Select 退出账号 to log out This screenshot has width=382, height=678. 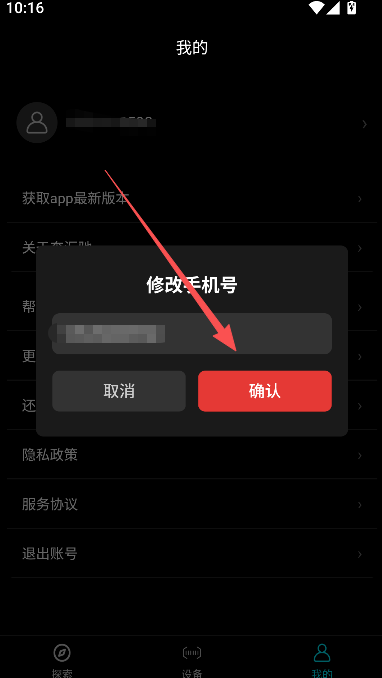tap(191, 553)
